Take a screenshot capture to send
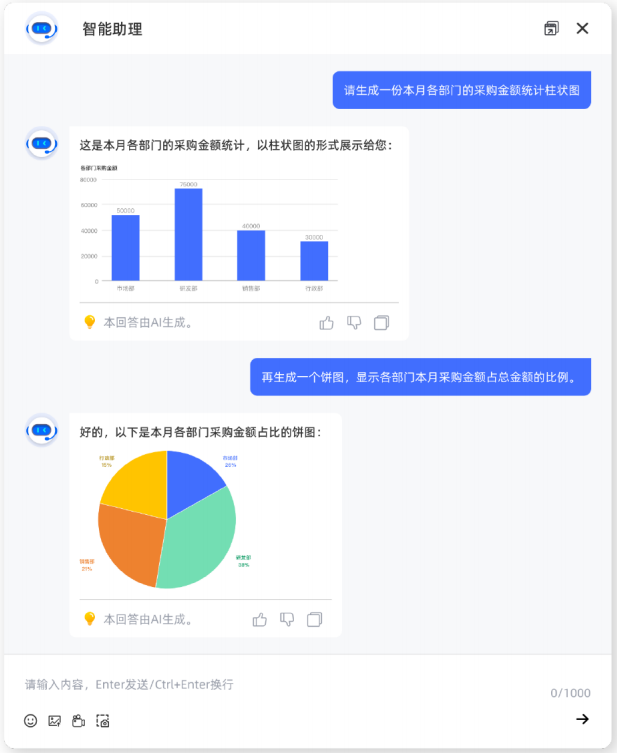This screenshot has height=753, width=617. pyautogui.click(x=102, y=720)
